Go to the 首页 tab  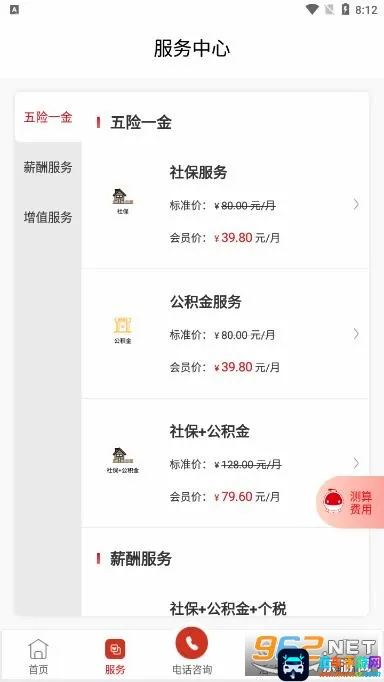coord(38,657)
